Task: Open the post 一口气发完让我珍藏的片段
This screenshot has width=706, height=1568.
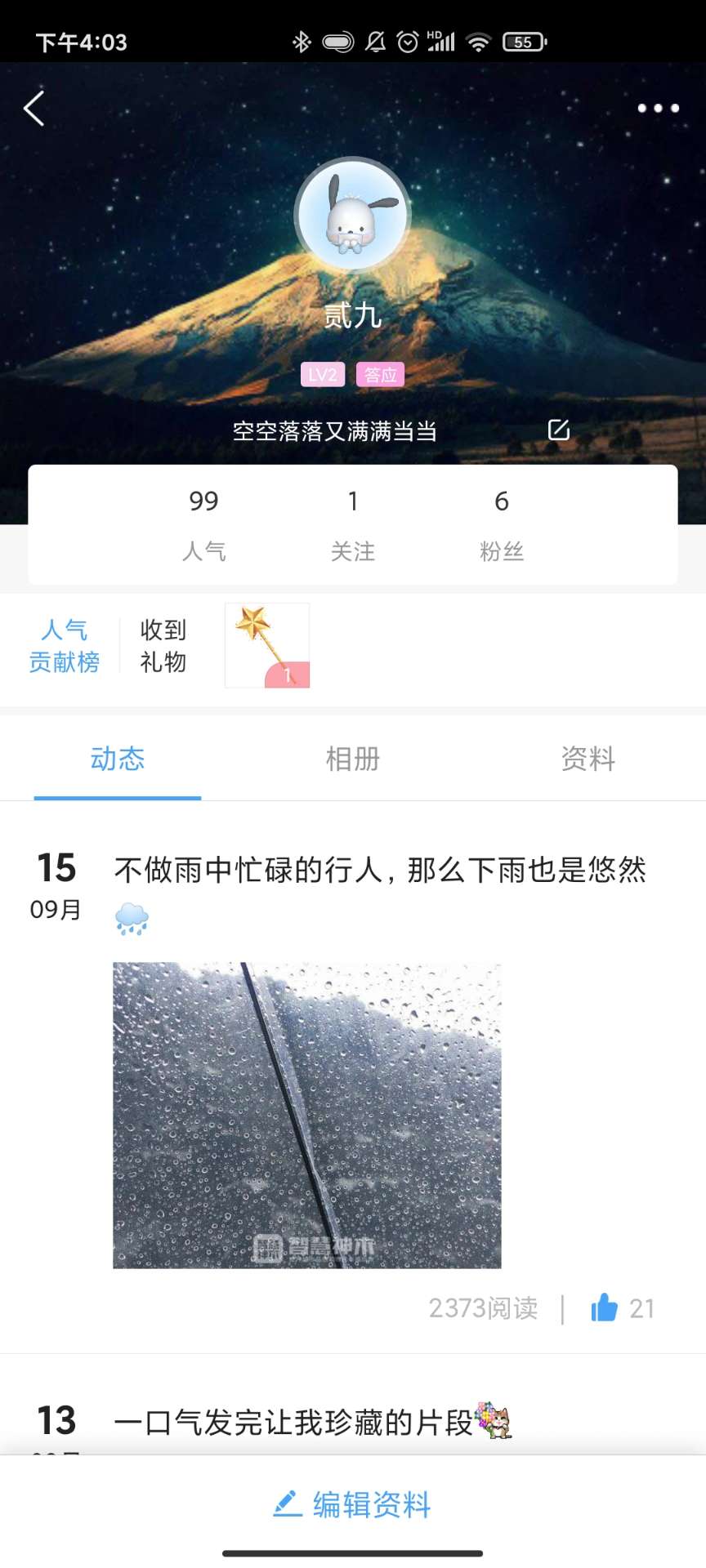Action: coord(294,1423)
